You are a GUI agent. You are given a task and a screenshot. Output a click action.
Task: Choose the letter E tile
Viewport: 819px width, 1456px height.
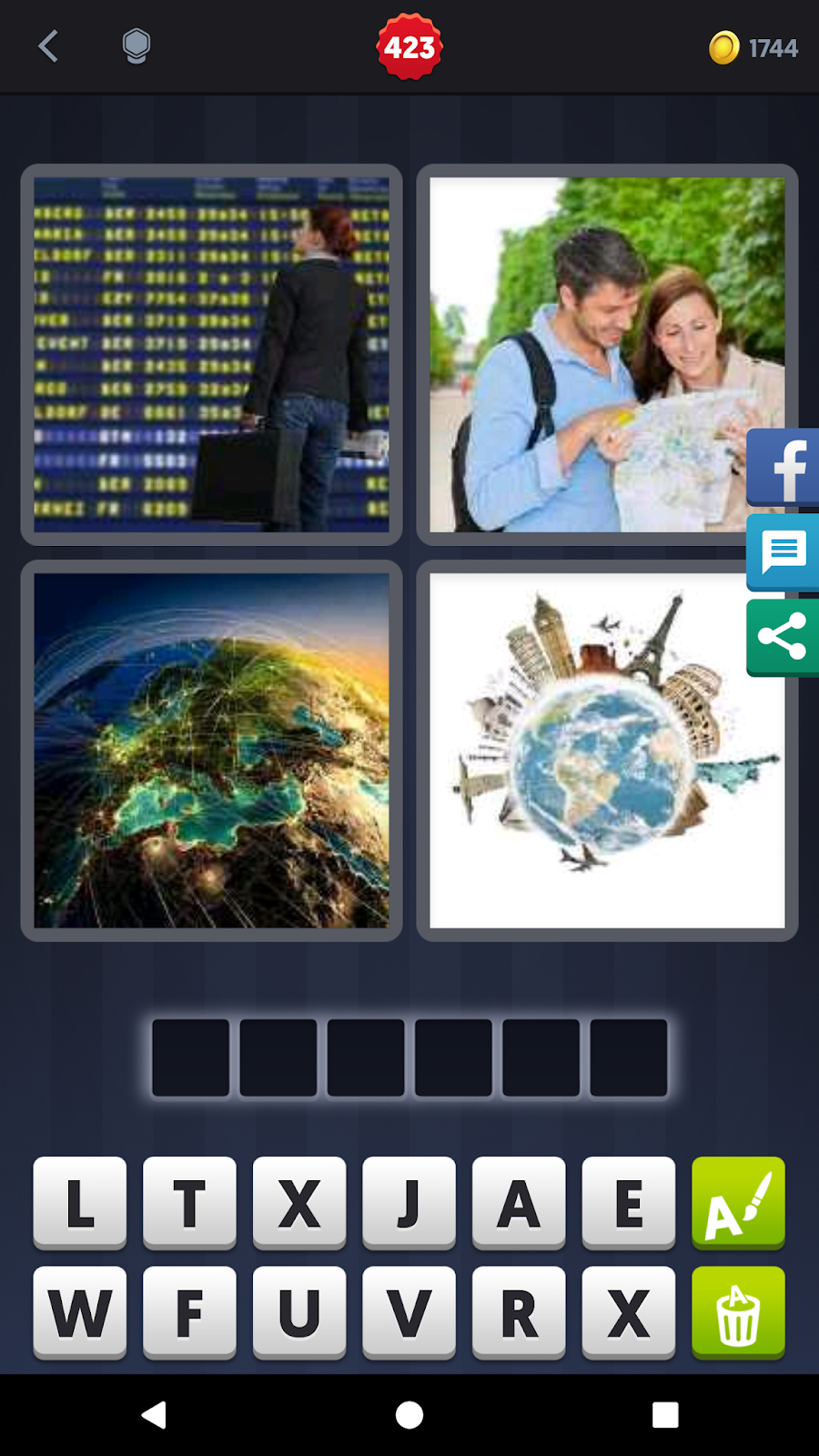coord(628,1202)
